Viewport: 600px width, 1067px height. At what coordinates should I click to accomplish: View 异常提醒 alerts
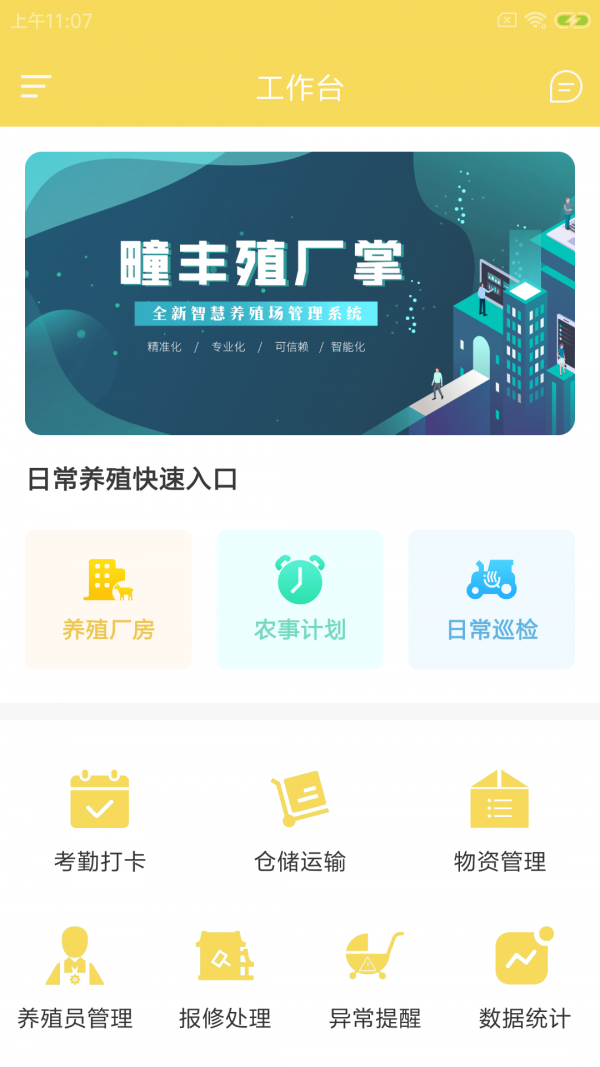click(375, 978)
